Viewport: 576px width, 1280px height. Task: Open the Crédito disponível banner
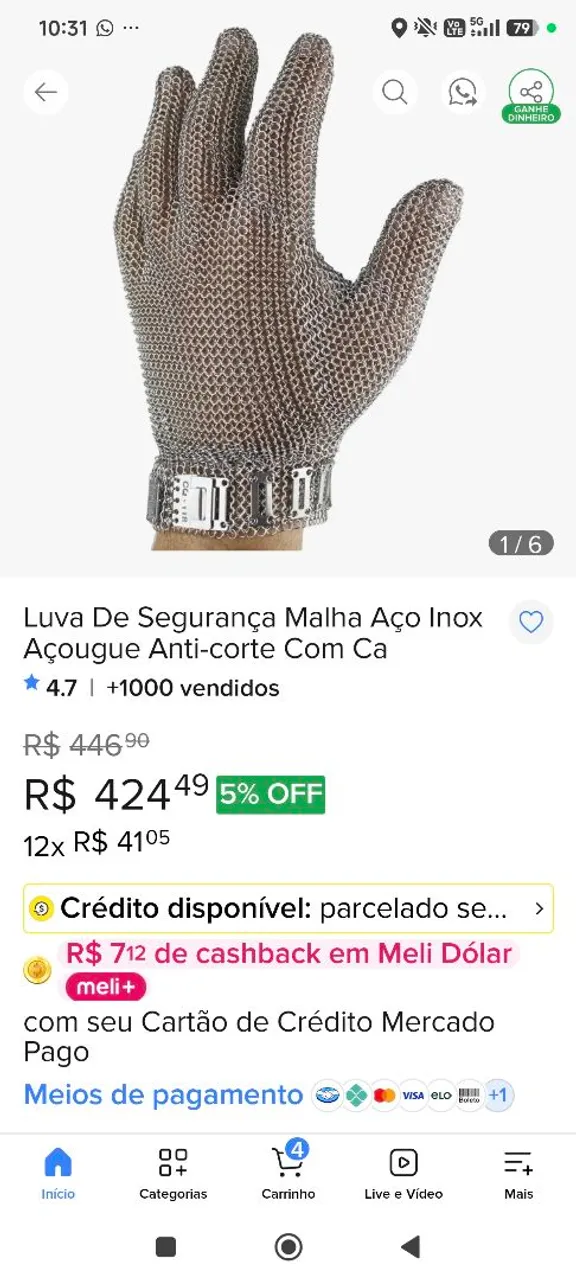(288, 909)
